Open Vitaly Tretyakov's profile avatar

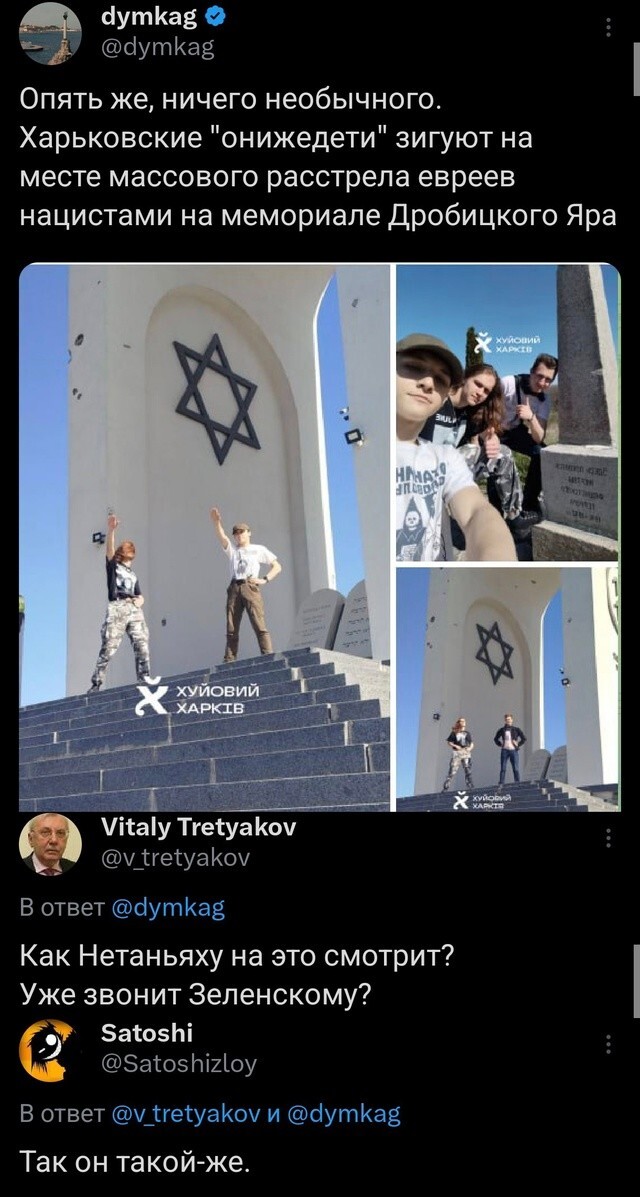click(50, 844)
